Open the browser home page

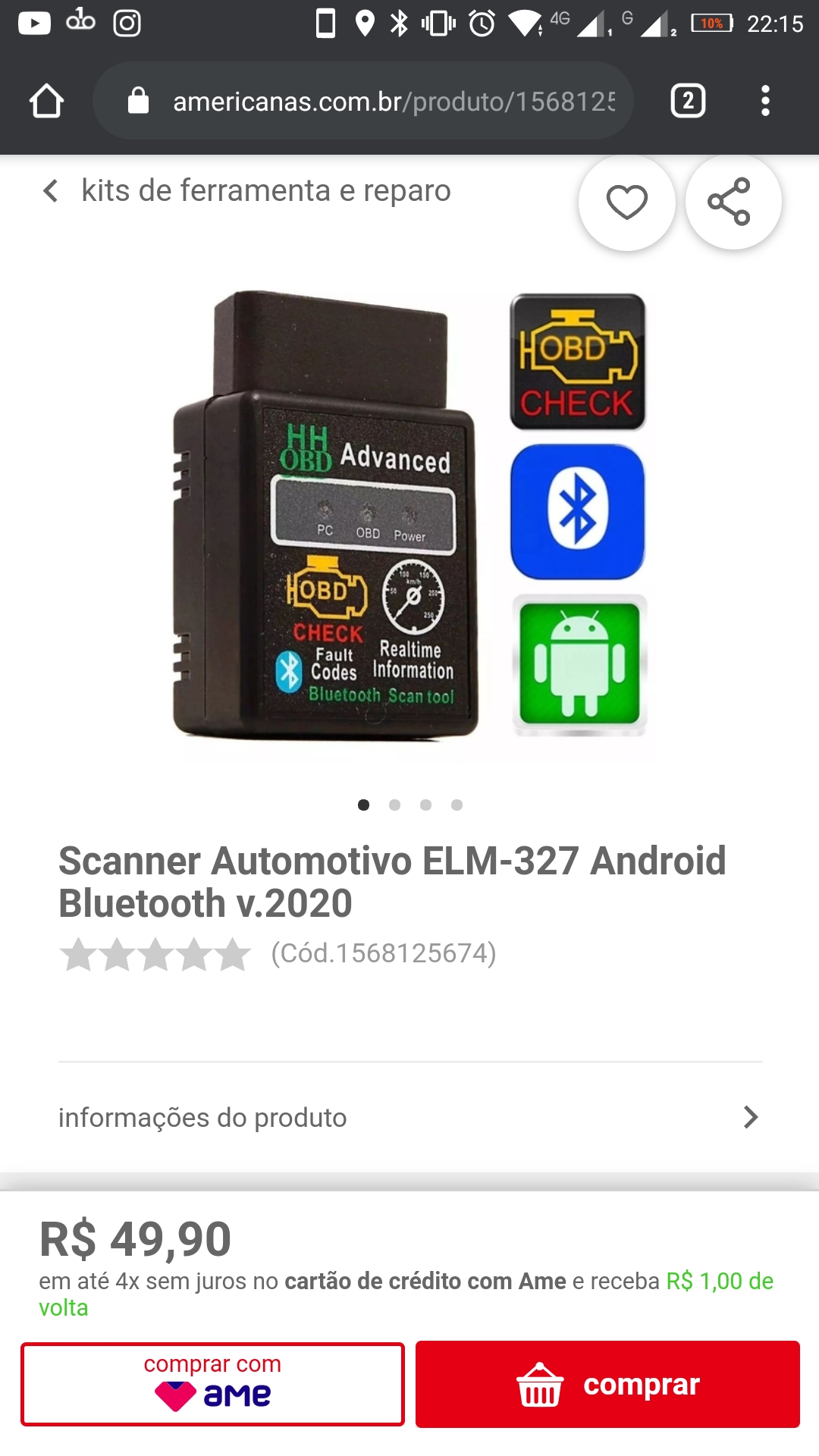(46, 101)
